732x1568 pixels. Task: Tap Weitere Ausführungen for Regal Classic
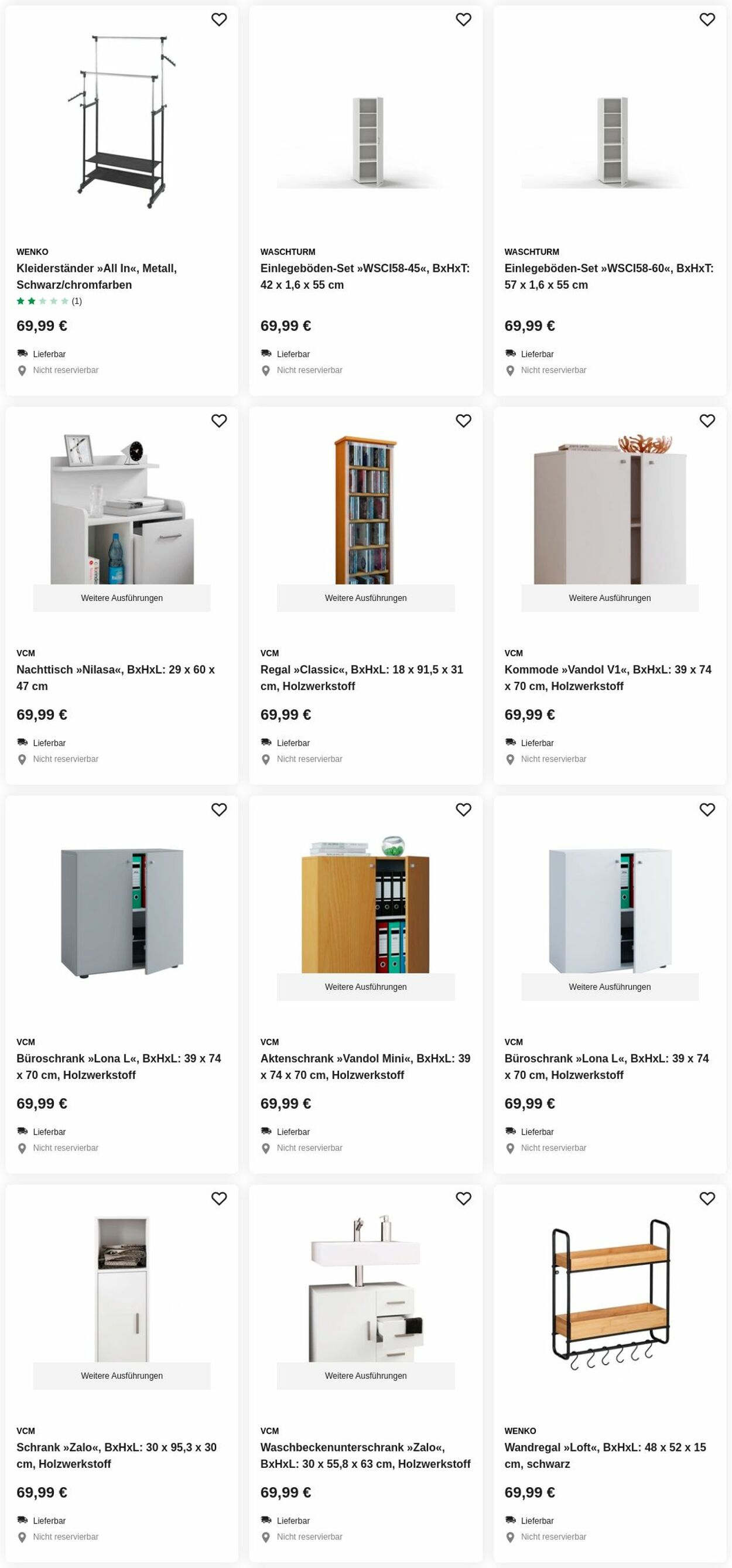pos(365,598)
